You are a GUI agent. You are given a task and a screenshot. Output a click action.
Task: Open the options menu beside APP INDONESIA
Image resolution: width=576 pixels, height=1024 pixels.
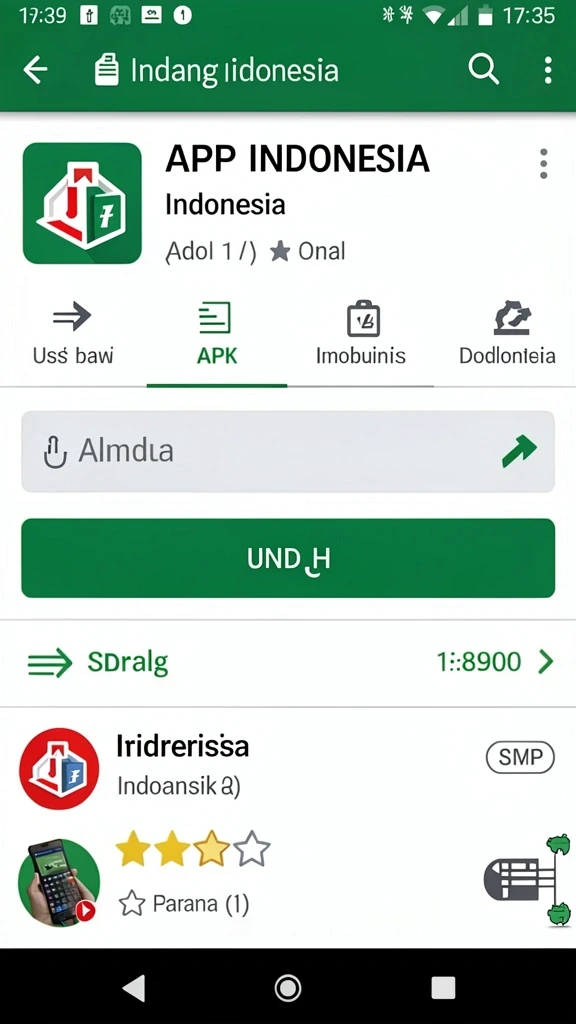pos(543,164)
